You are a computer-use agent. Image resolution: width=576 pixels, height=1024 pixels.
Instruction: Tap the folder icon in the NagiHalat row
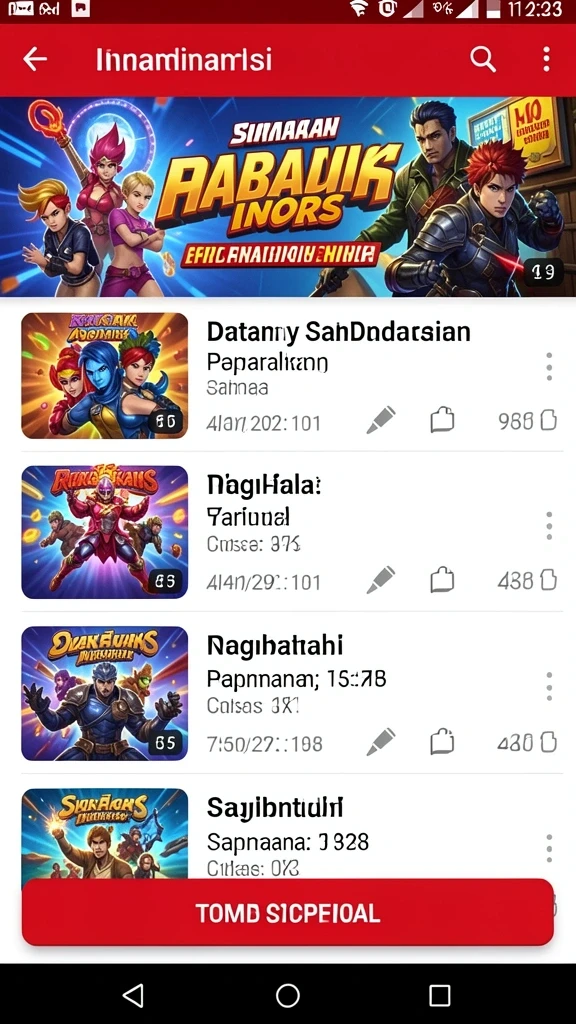point(442,580)
